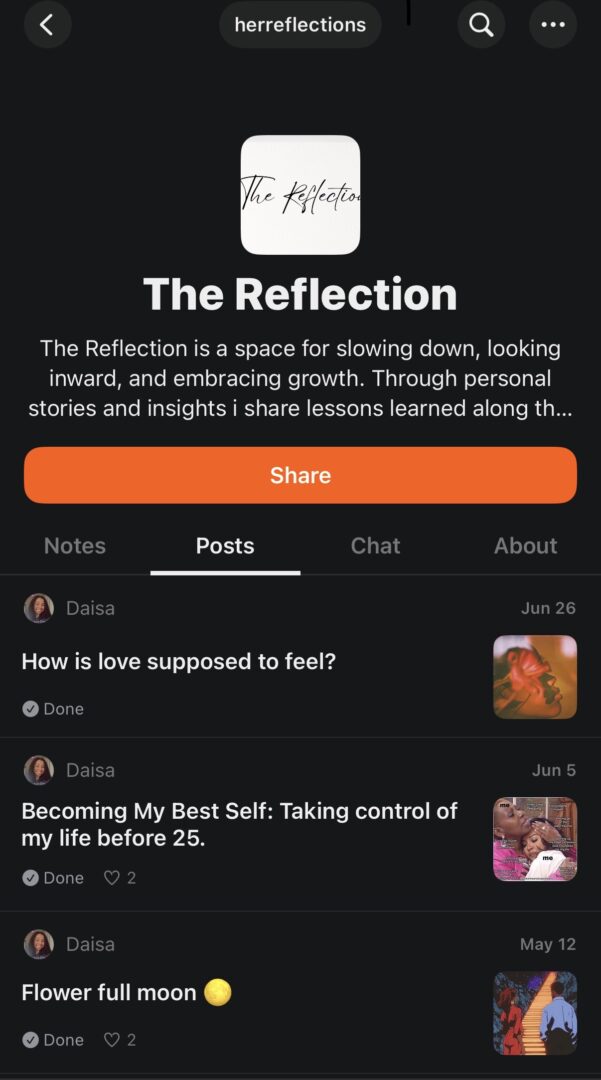The height and width of the screenshot is (1080, 601).
Task: Open post 'How is love supposed to feel?'
Action: point(179,661)
